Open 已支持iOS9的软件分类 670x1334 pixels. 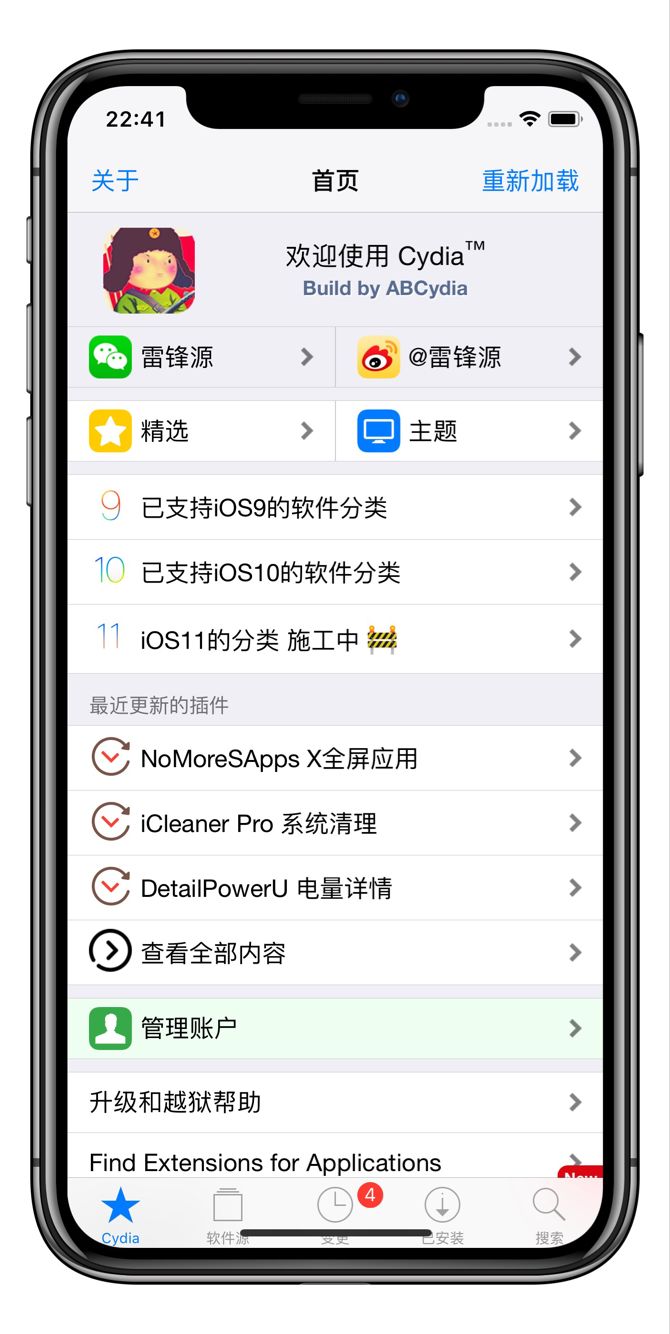coord(335,508)
